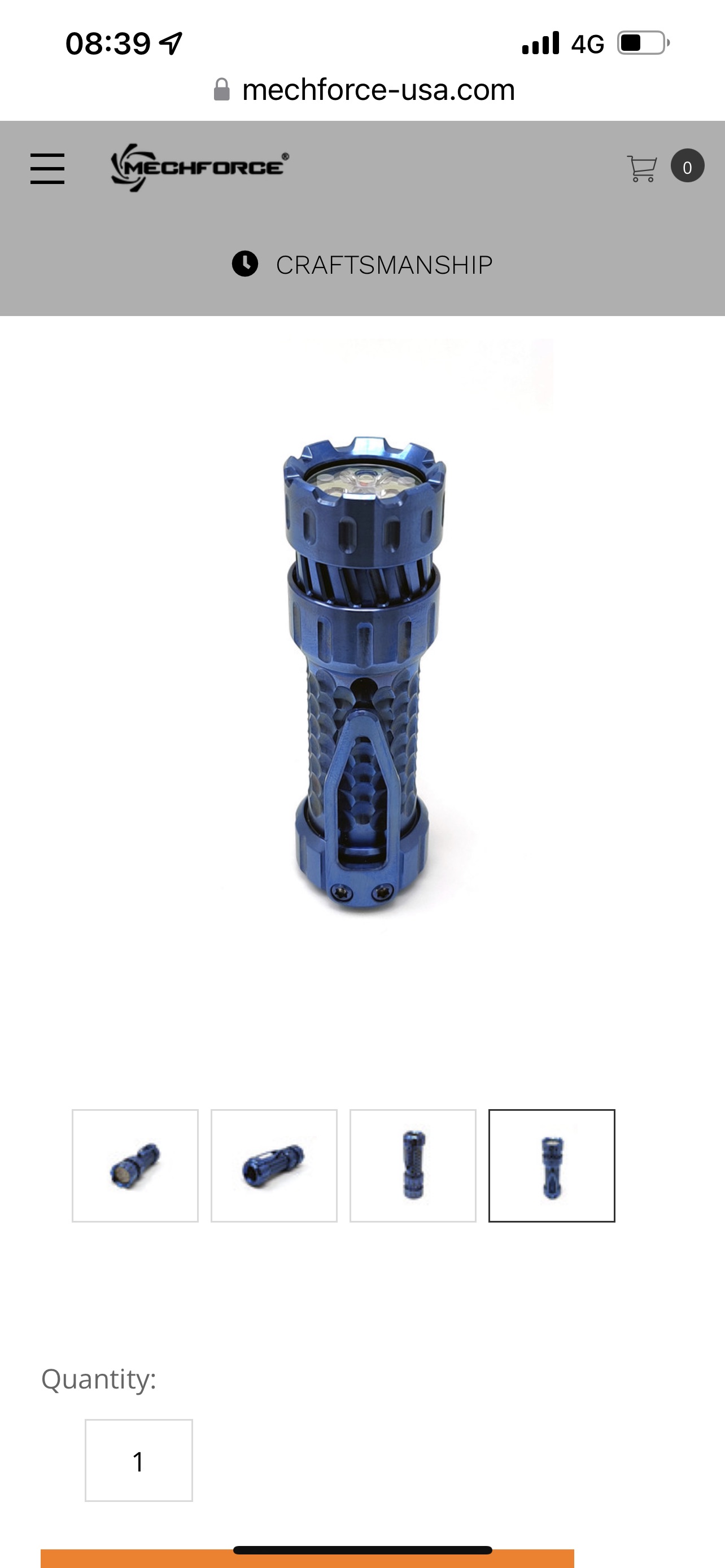Select the first flashlight thumbnail
The image size is (725, 1568).
pos(135,1165)
